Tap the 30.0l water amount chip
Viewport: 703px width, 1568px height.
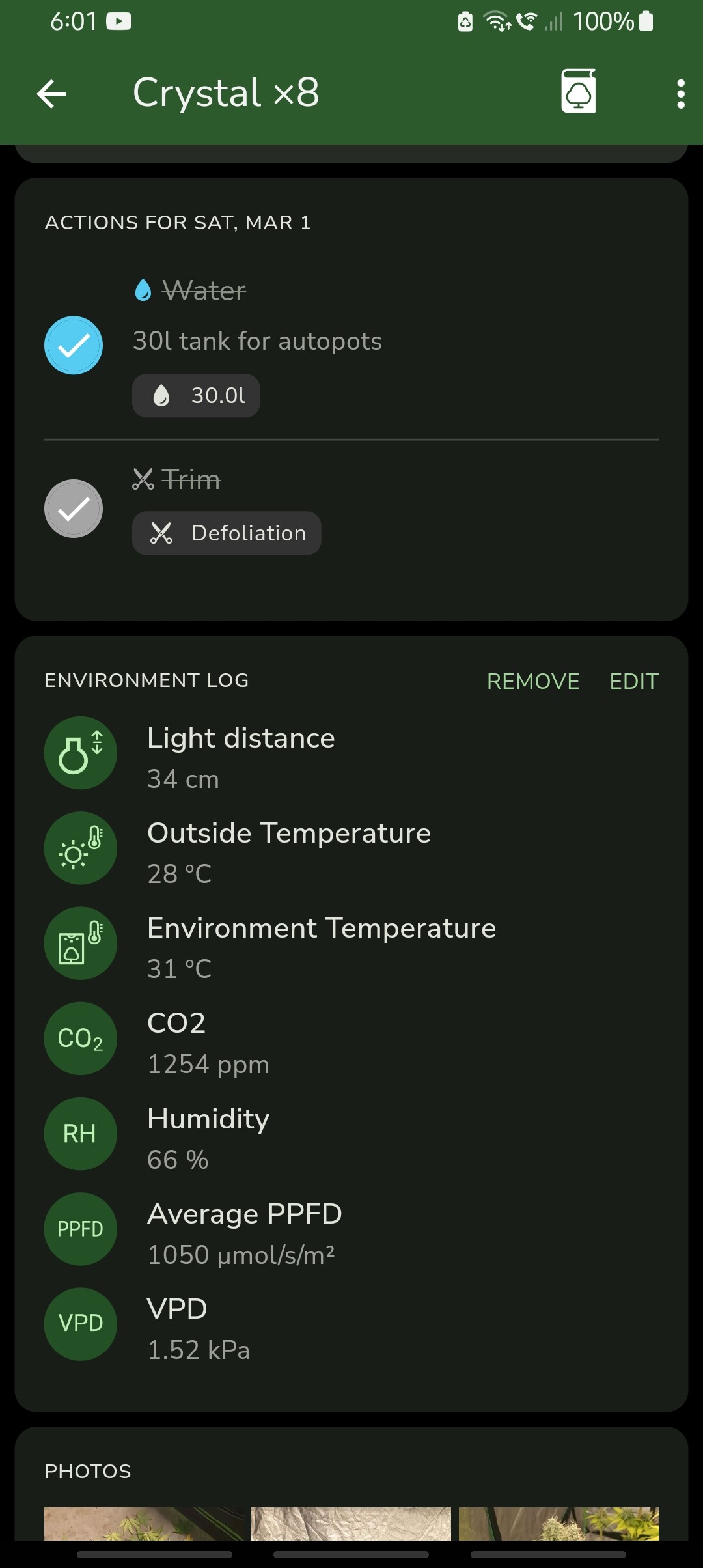point(196,395)
